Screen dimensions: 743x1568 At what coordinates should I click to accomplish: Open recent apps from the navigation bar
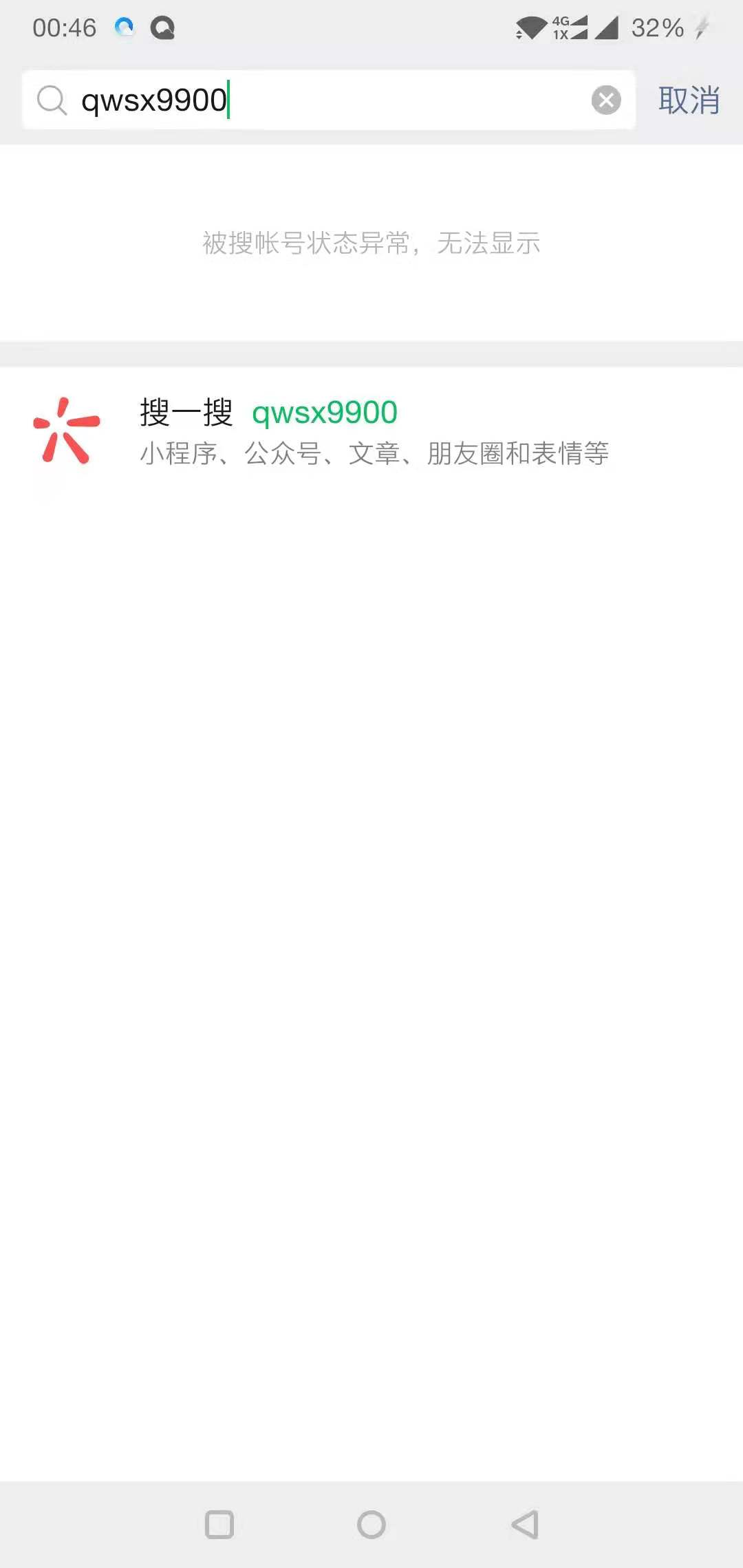tap(219, 1525)
